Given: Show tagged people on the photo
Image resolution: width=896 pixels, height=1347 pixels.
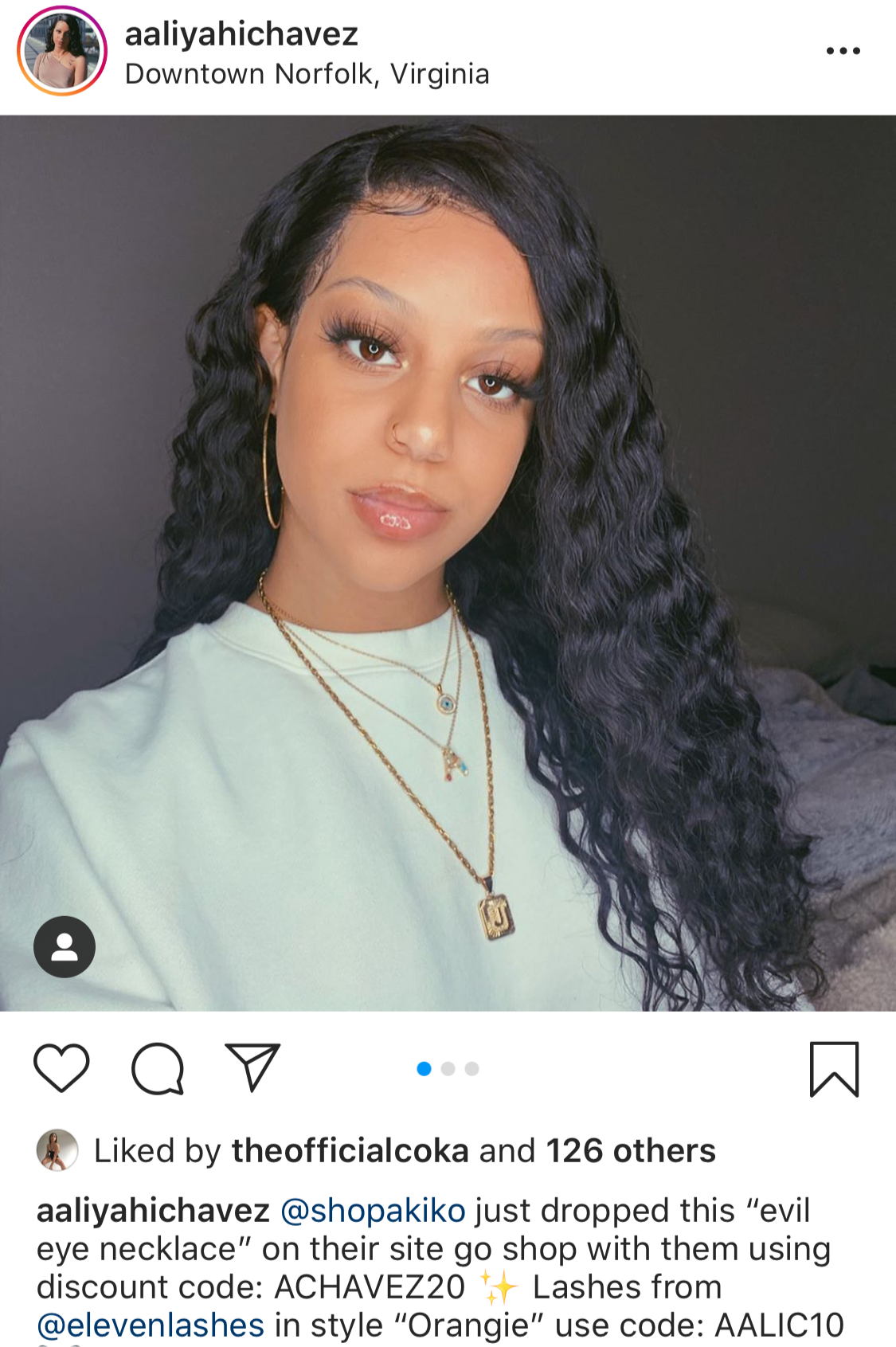Looking at the screenshot, I should pos(65,946).
